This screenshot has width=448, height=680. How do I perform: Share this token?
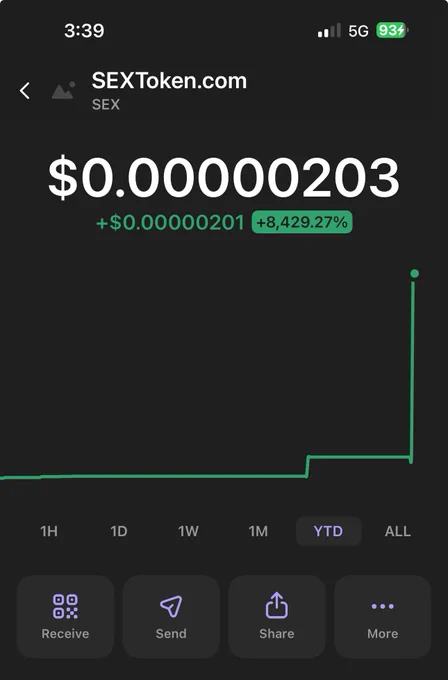pos(277,617)
